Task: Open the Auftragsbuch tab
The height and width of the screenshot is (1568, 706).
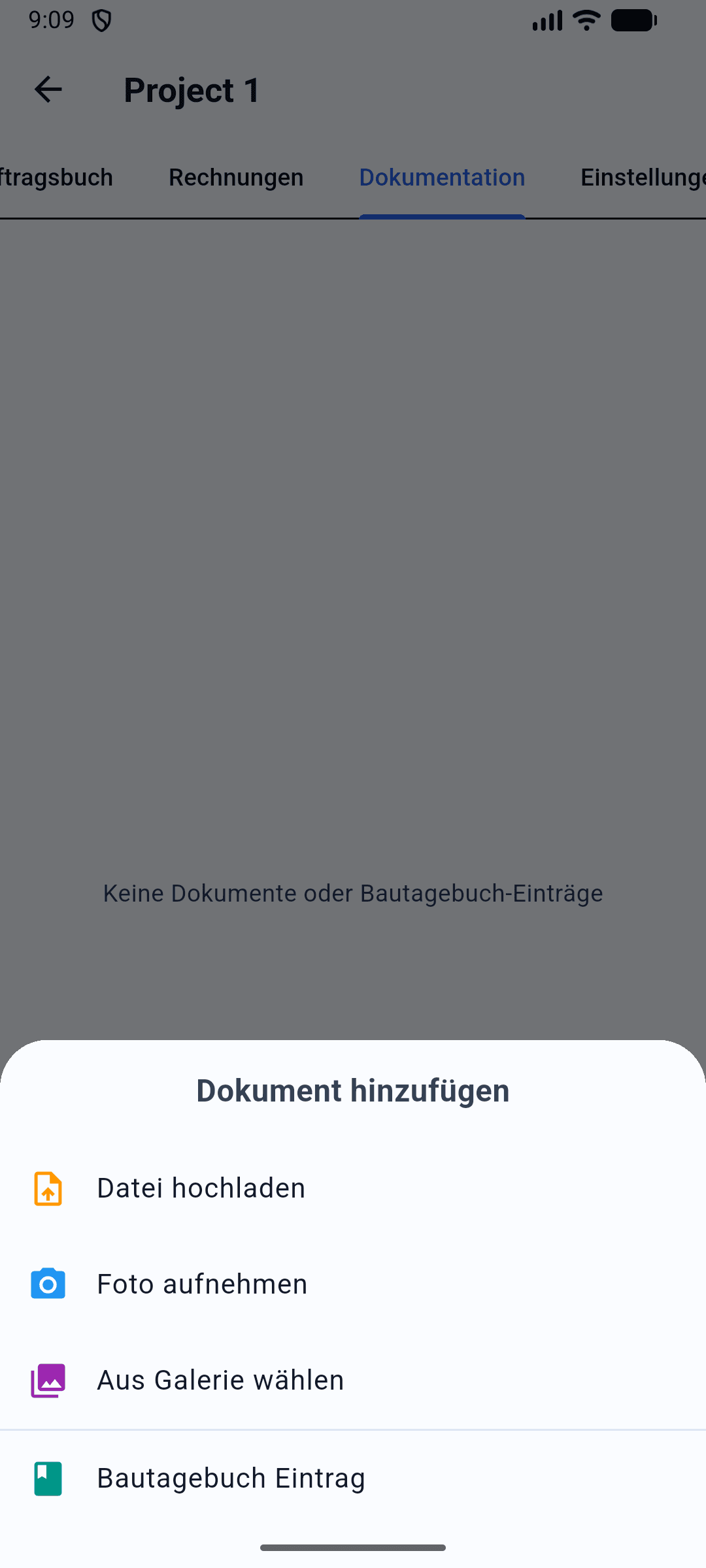Action: (56, 178)
